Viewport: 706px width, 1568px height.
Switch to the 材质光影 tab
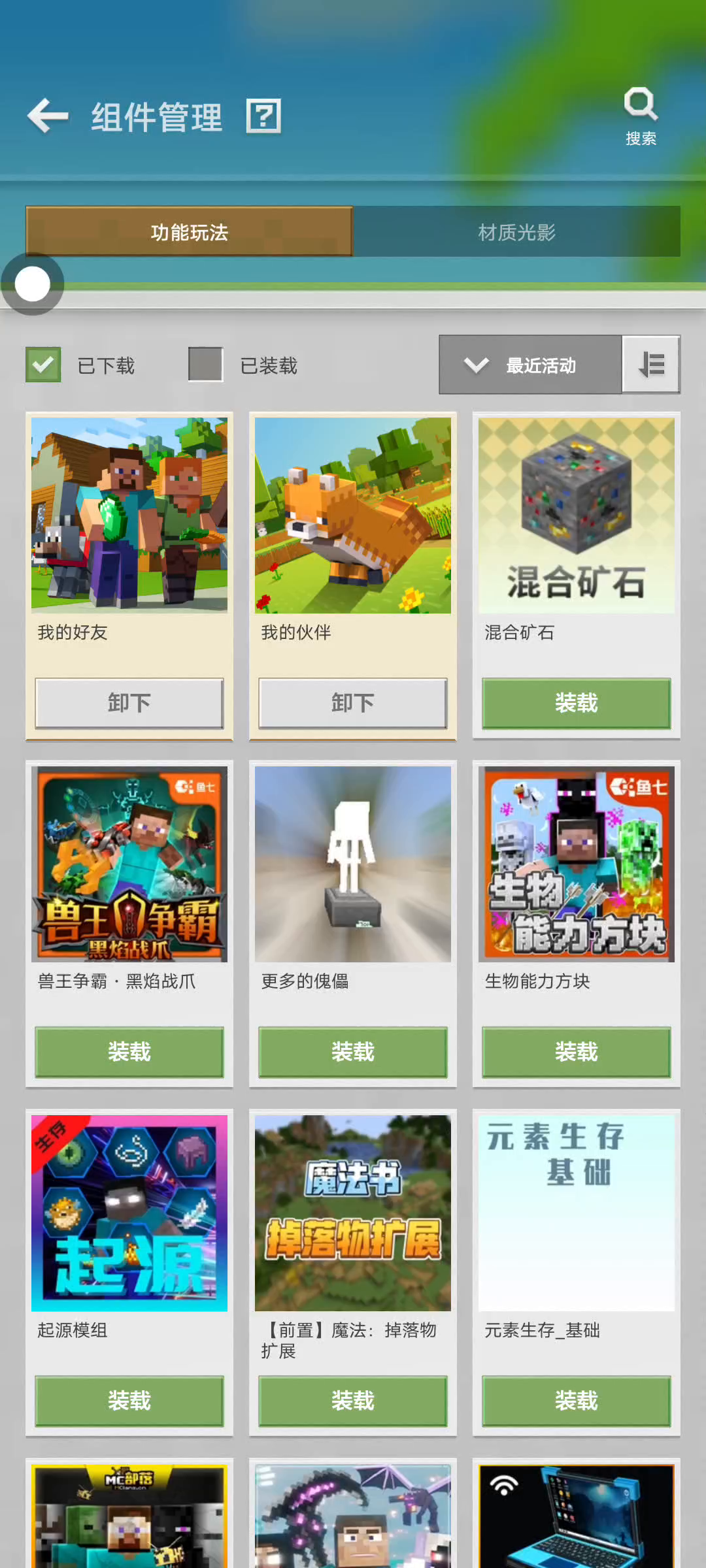[516, 232]
